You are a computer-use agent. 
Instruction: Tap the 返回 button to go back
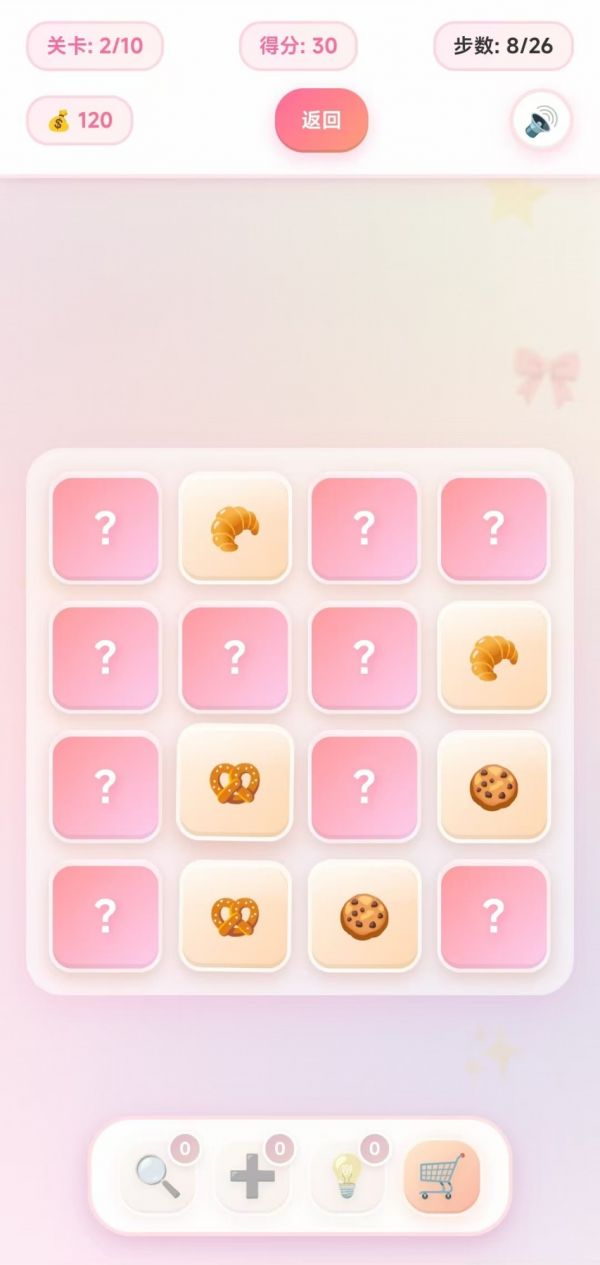click(321, 120)
